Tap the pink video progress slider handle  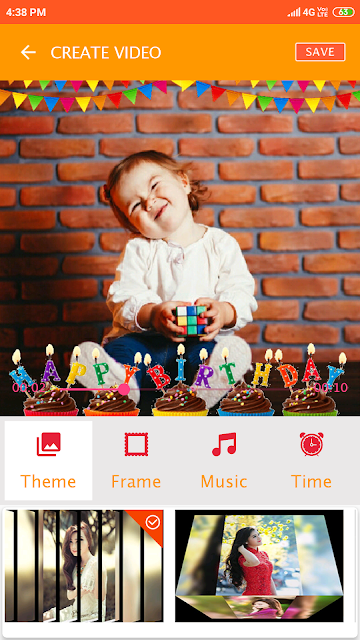(124, 389)
